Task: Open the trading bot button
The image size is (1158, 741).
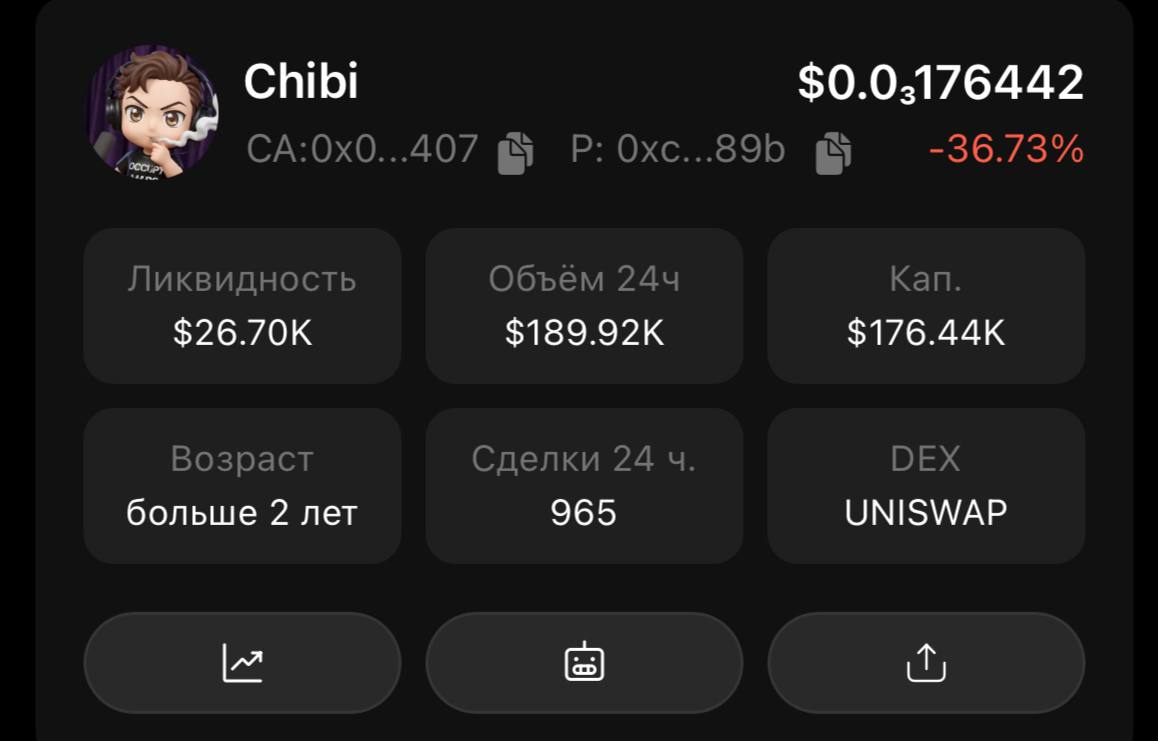Action: (584, 663)
